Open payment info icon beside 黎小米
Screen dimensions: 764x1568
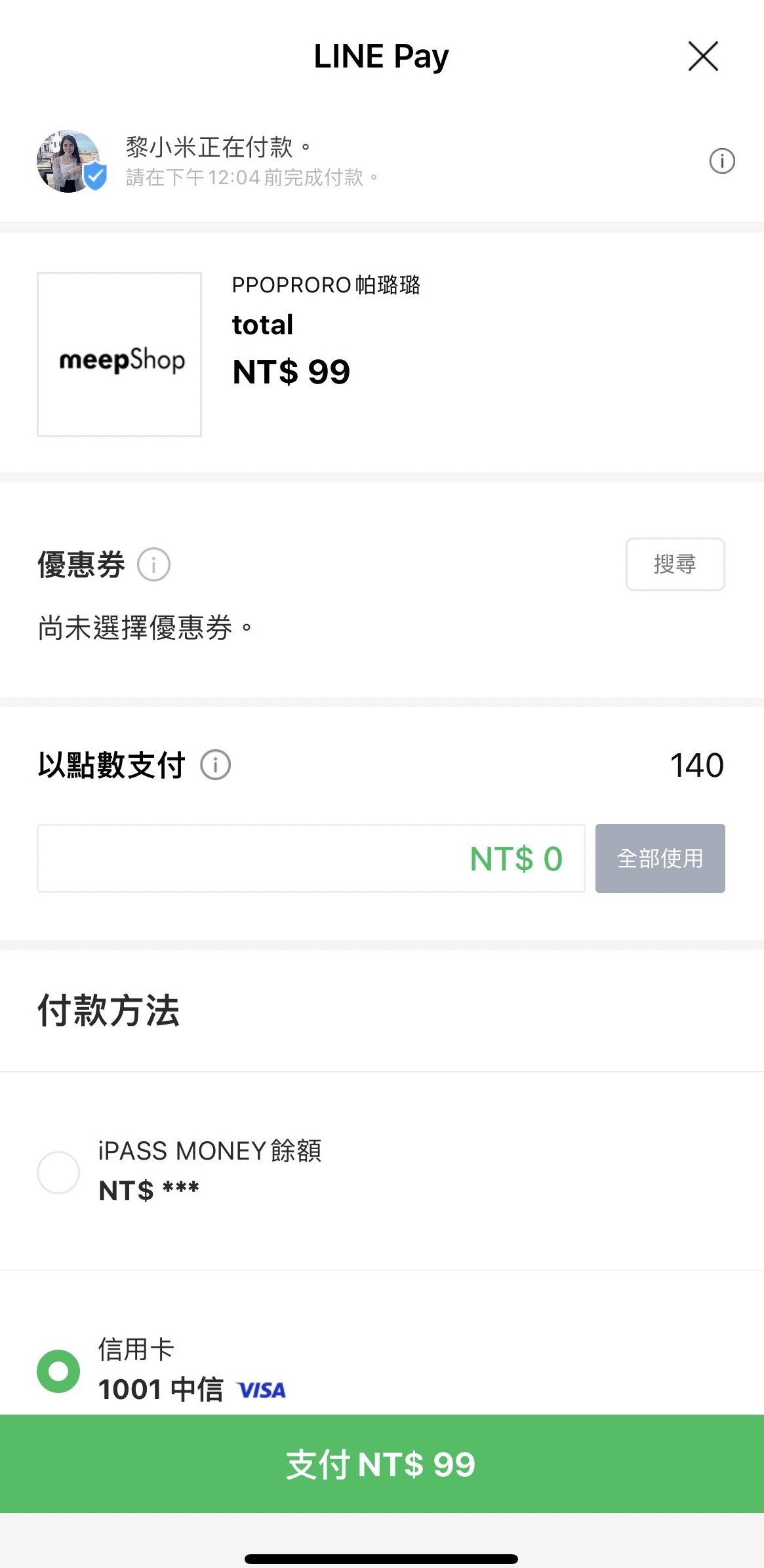pos(722,161)
